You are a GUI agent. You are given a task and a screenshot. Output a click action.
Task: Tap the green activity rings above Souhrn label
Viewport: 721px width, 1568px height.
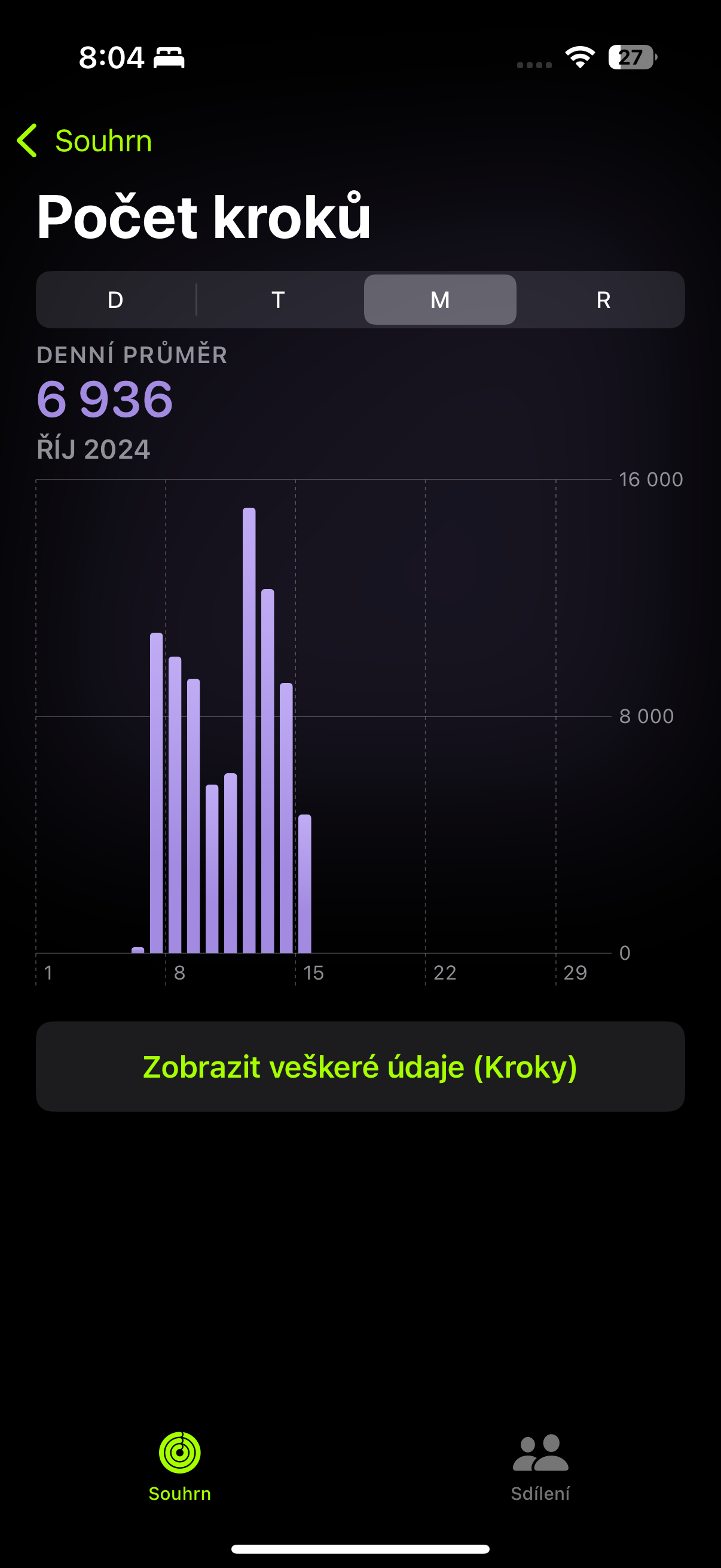(179, 1451)
